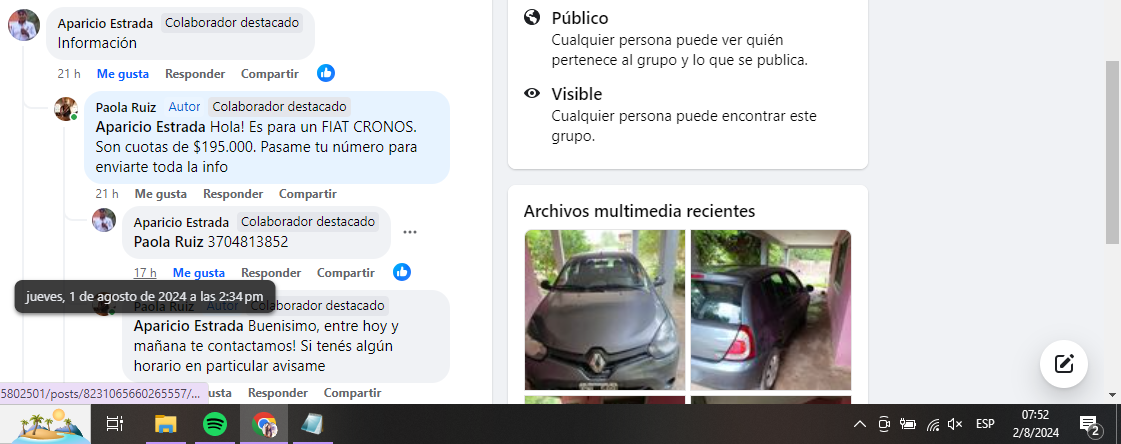Screen dimensions: 1121x444
Task: Like Paola Ruiz's FIAT CRONOS comment
Action: pos(160,194)
